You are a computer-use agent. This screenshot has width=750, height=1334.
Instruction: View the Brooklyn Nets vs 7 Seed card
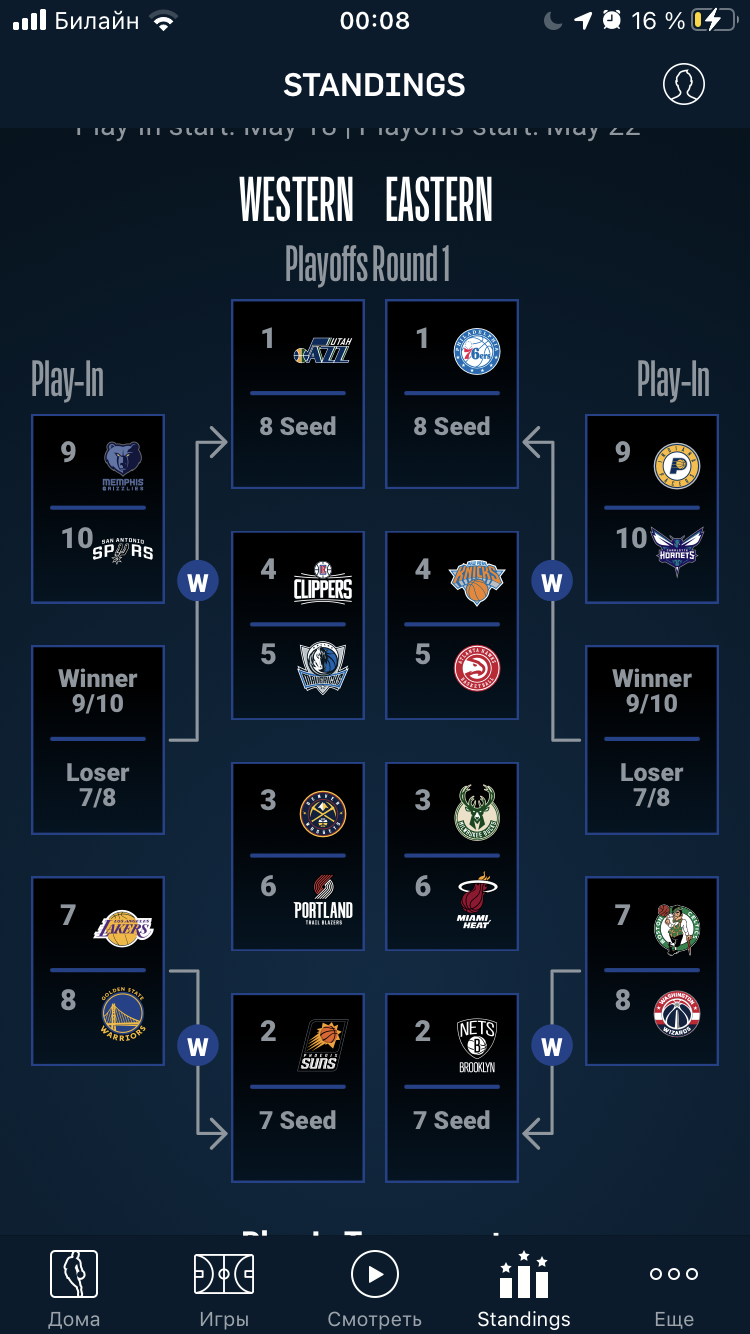[452, 1088]
